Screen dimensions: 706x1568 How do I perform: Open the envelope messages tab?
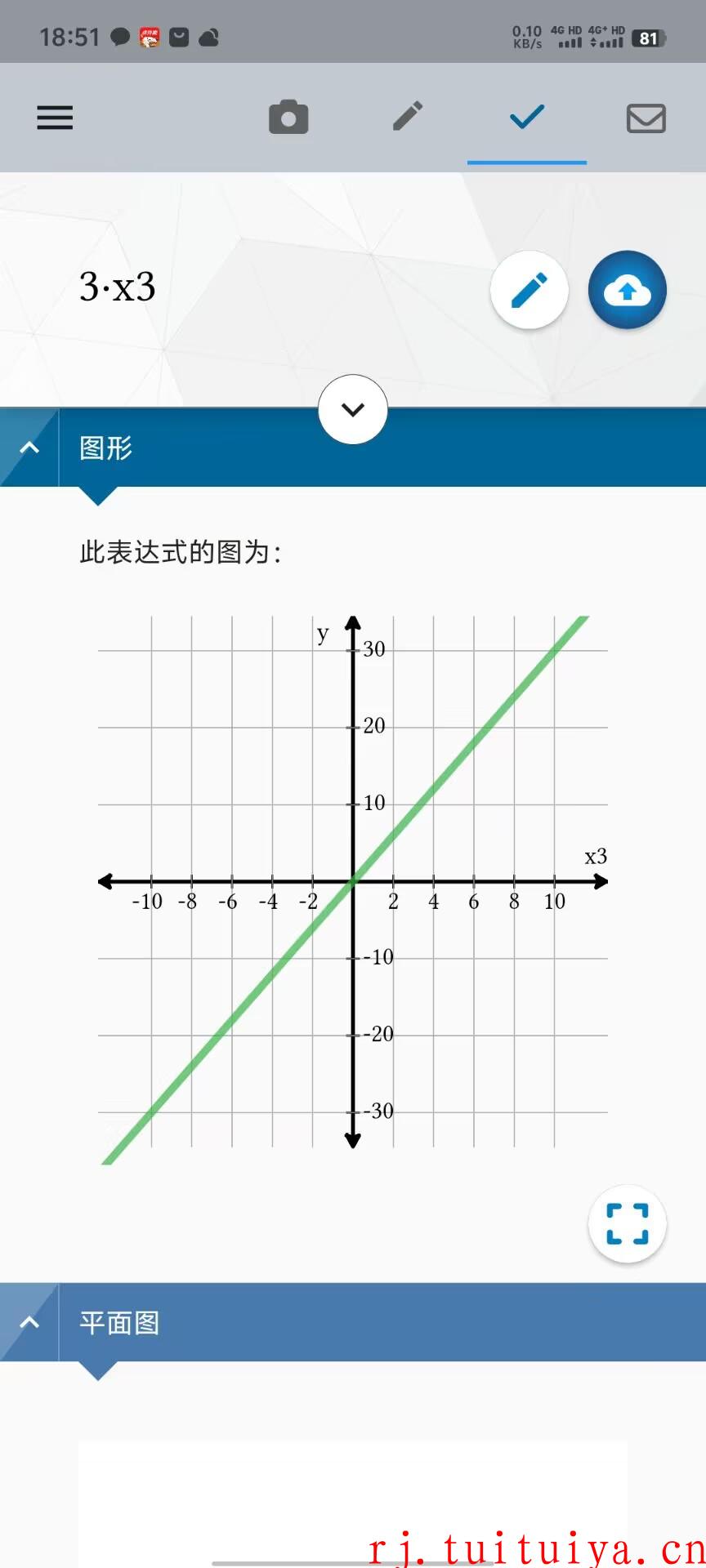coord(646,118)
